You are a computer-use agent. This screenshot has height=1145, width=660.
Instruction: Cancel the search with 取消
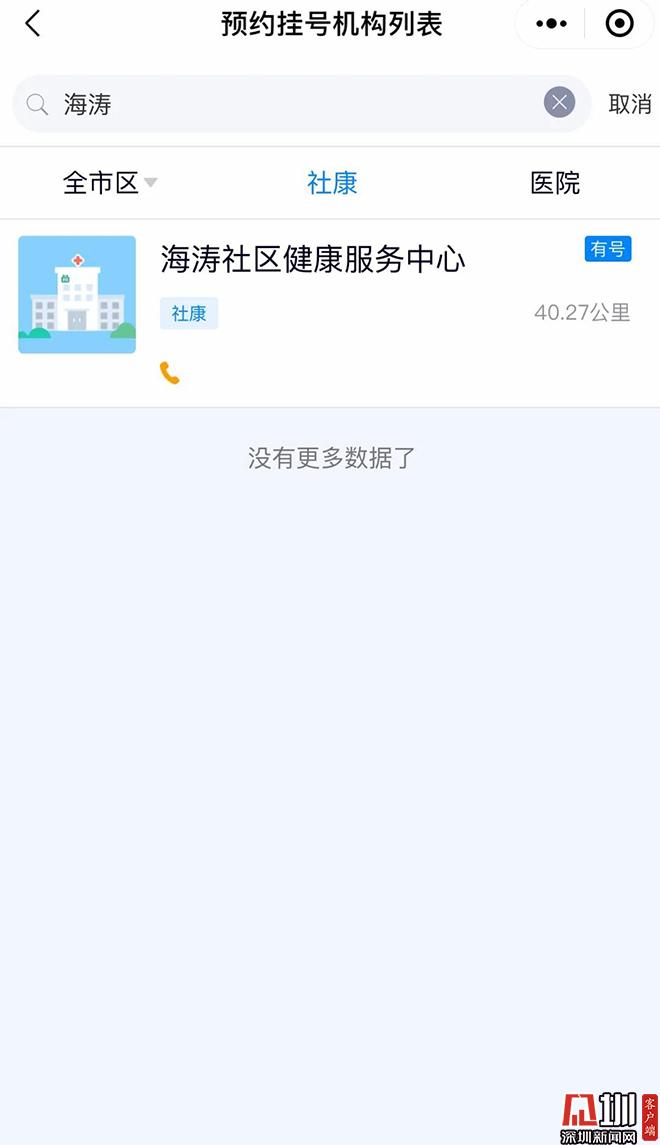(630, 104)
